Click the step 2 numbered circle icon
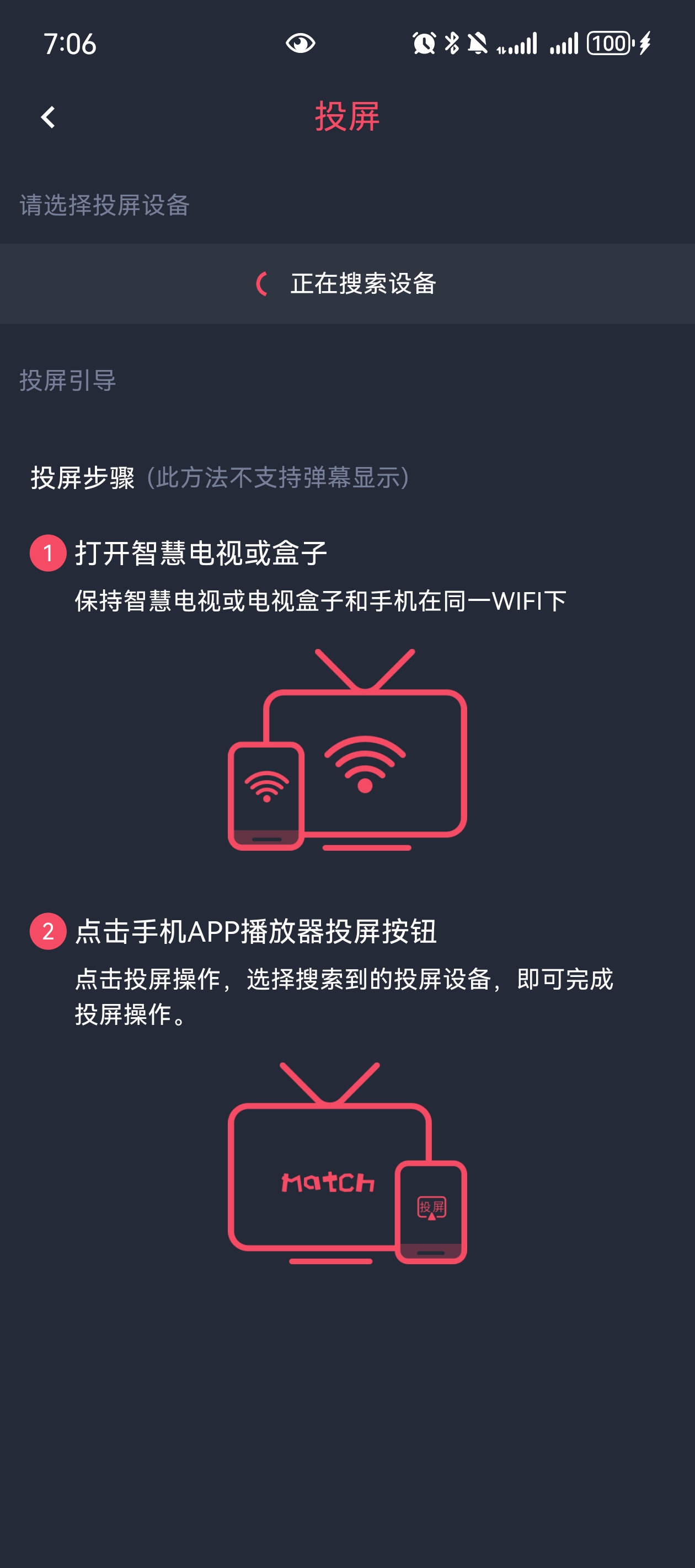 pos(47,932)
